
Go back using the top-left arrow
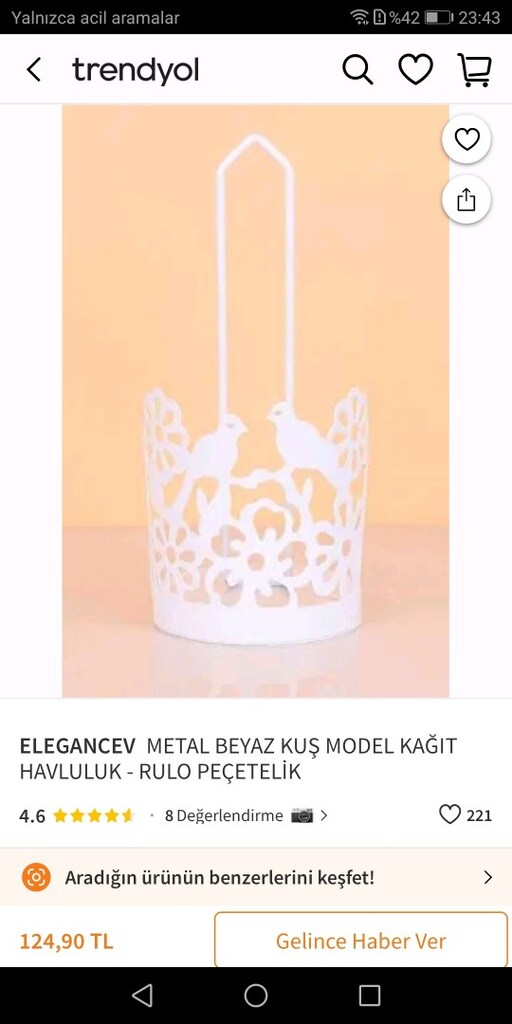34,70
